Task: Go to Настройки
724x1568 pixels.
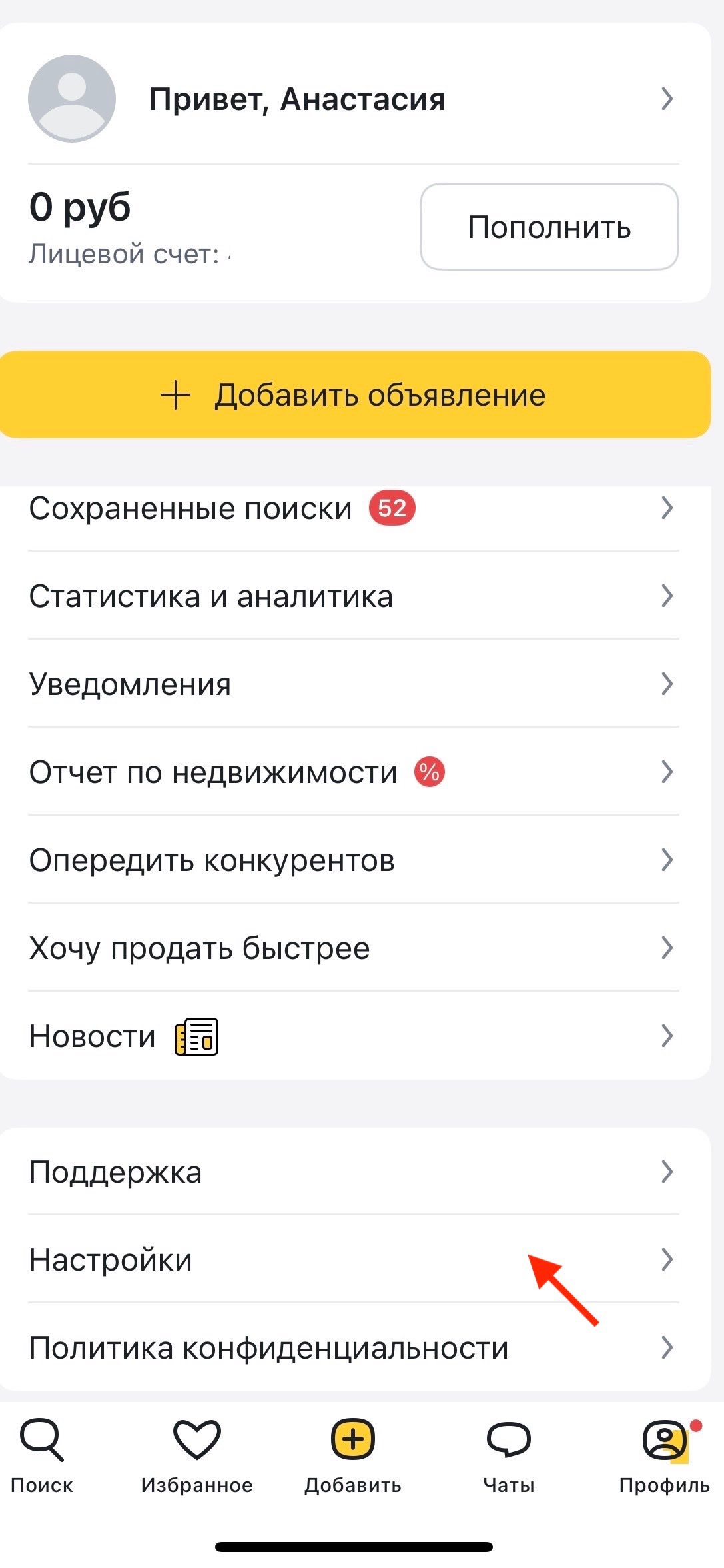Action: (353, 1259)
